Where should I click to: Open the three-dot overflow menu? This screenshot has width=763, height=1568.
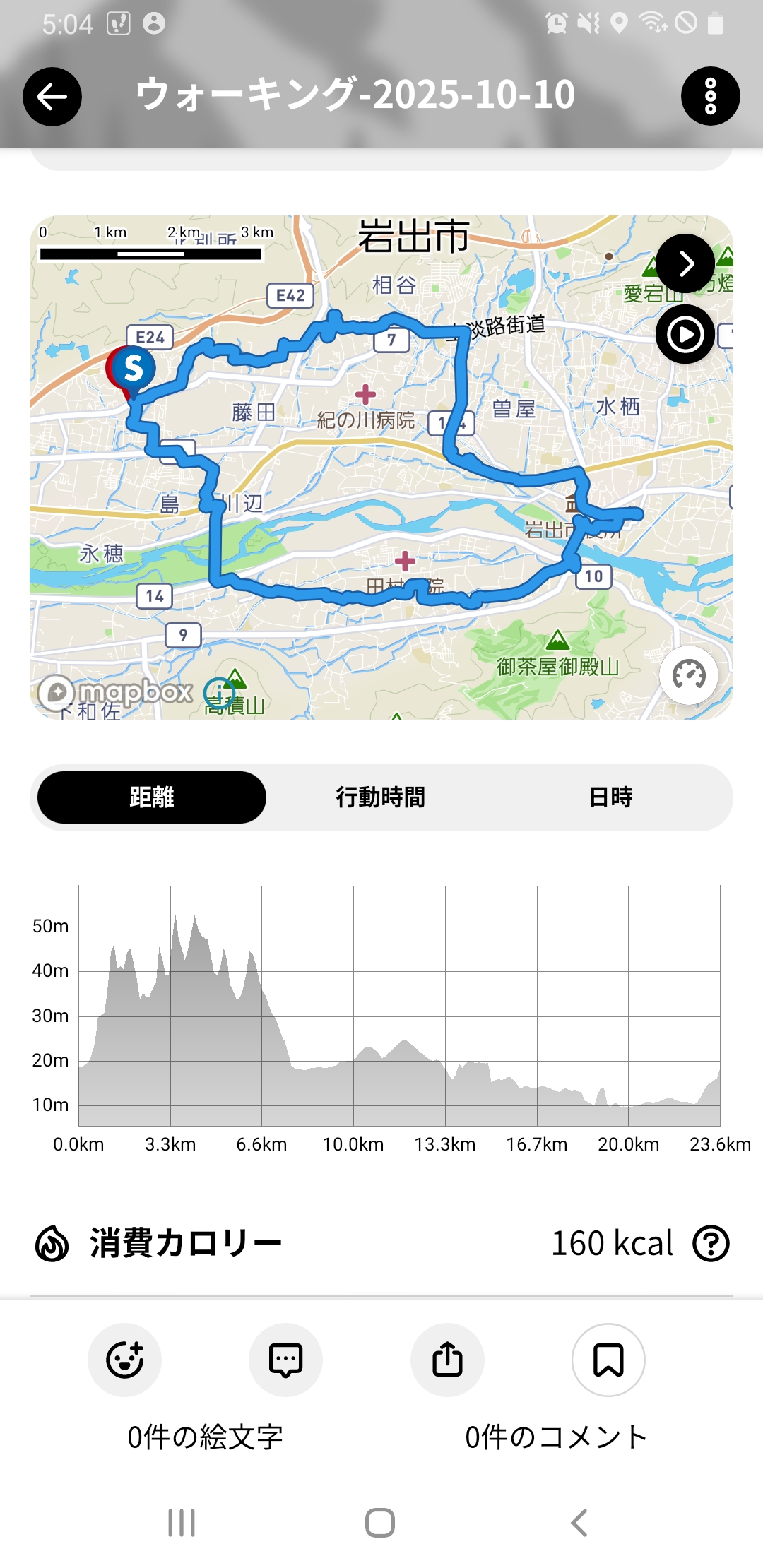[x=710, y=97]
